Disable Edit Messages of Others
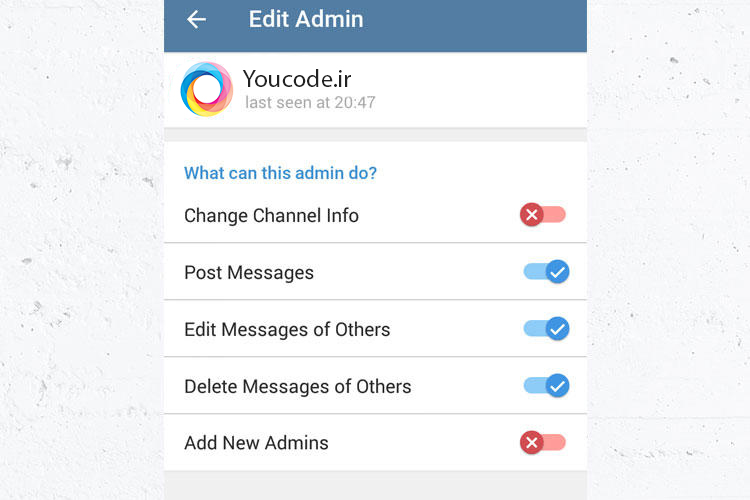The image size is (750, 500). click(546, 329)
